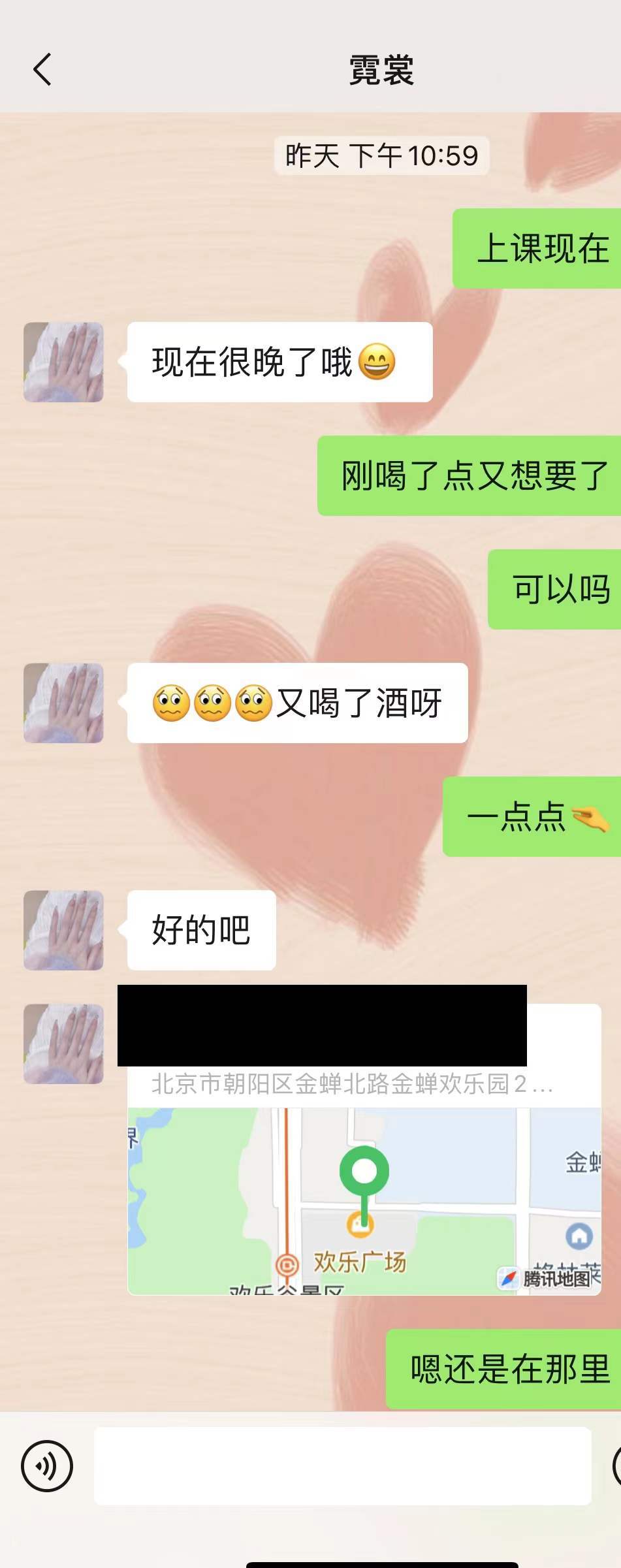Open 霓裳's avatar next to 好的吧
The height and width of the screenshot is (1568, 621).
pos(63,930)
